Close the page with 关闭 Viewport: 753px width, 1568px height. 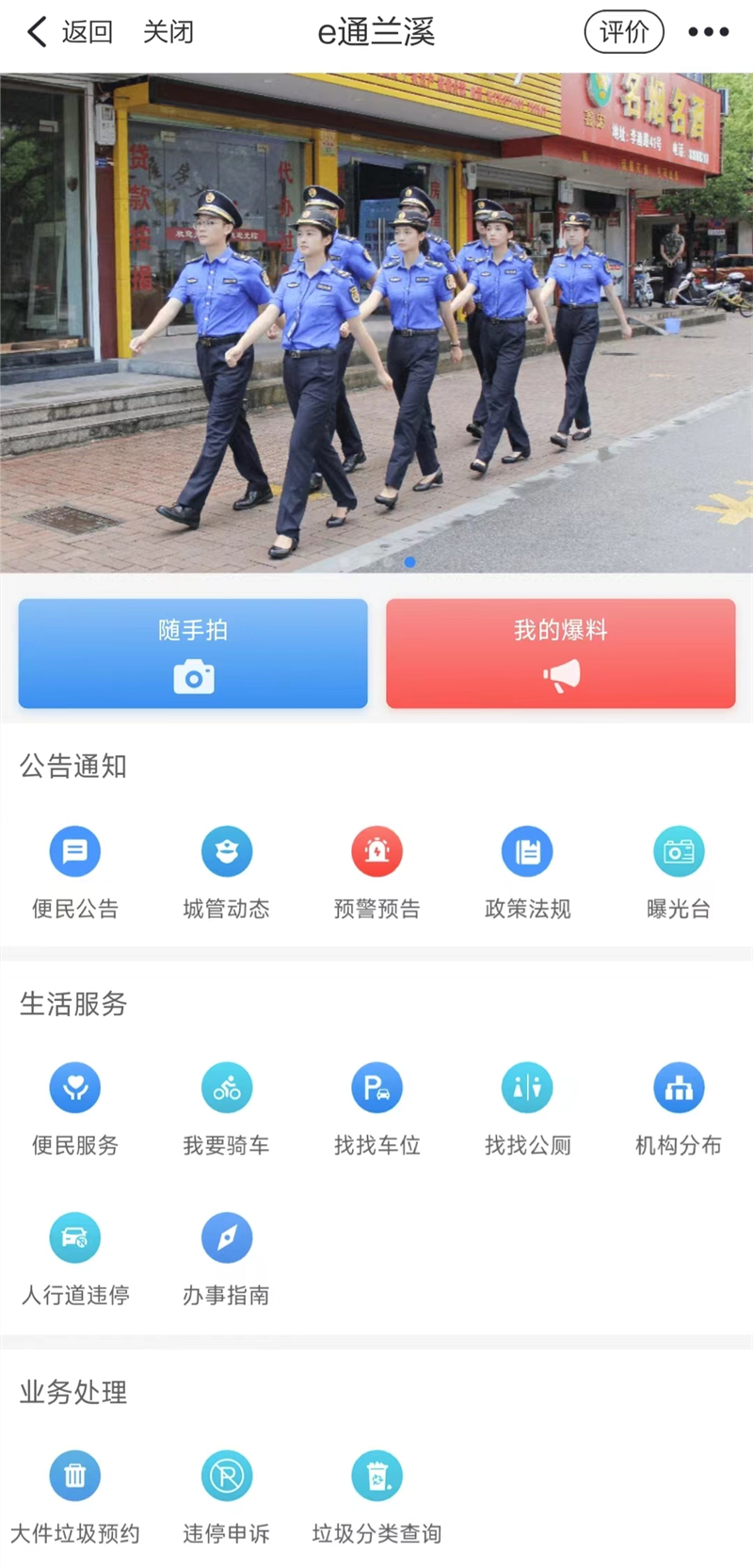click(x=168, y=32)
